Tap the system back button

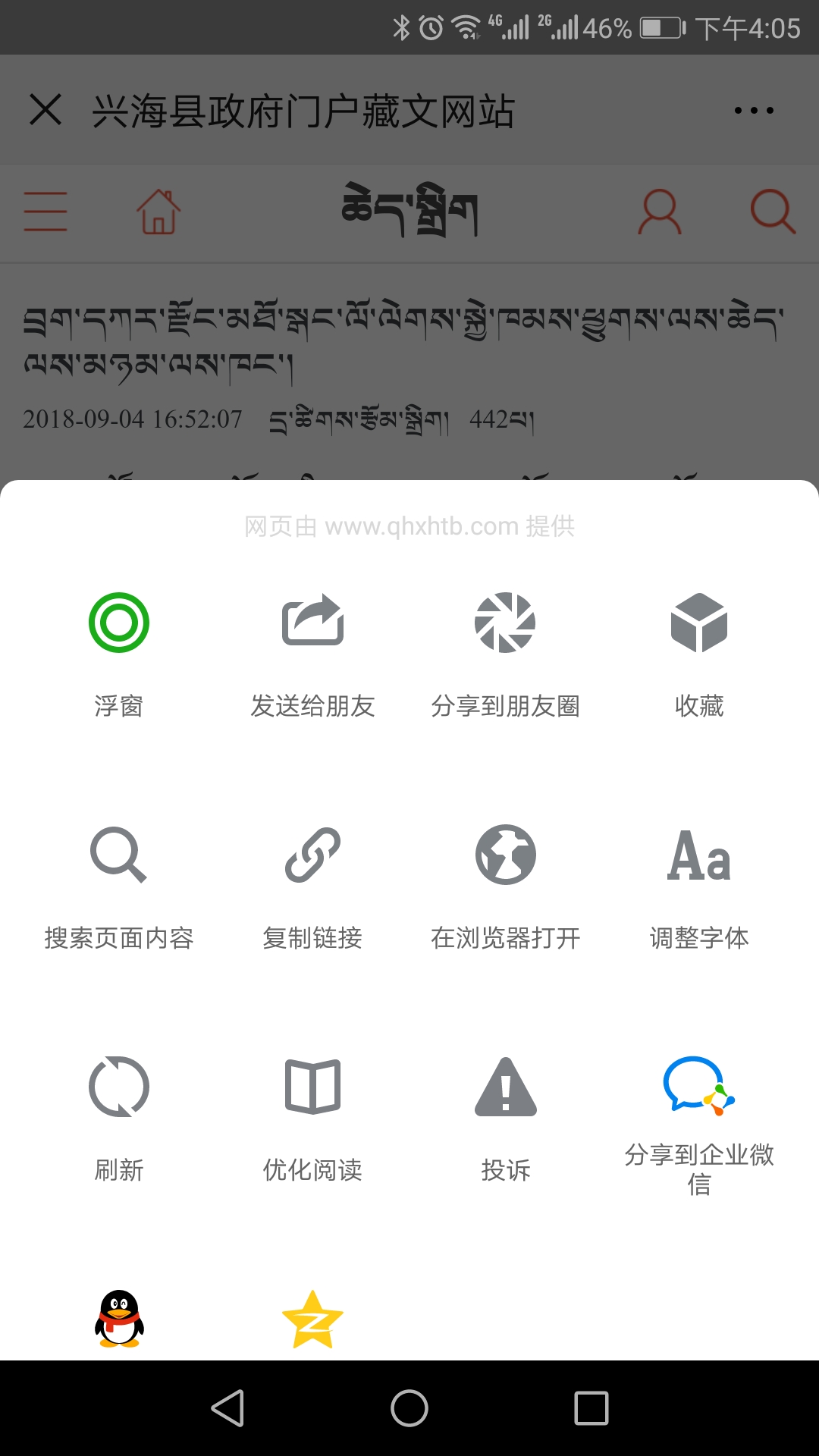pos(227,1408)
